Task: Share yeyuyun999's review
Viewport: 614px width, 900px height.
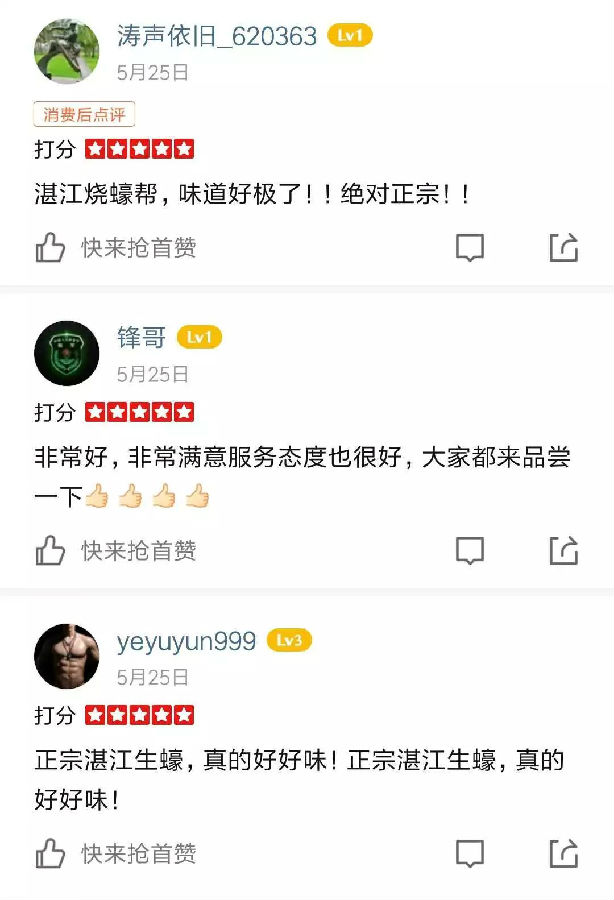Action: [x=564, y=853]
